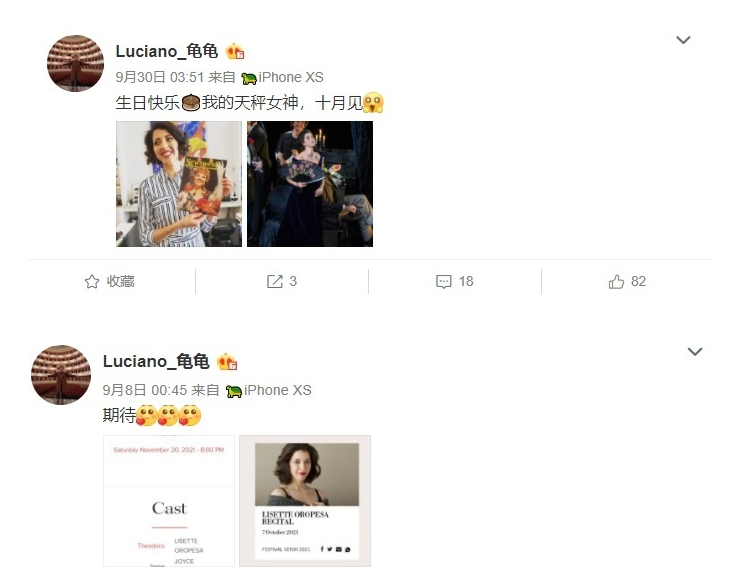Open the dark gown stage photo

[310, 183]
